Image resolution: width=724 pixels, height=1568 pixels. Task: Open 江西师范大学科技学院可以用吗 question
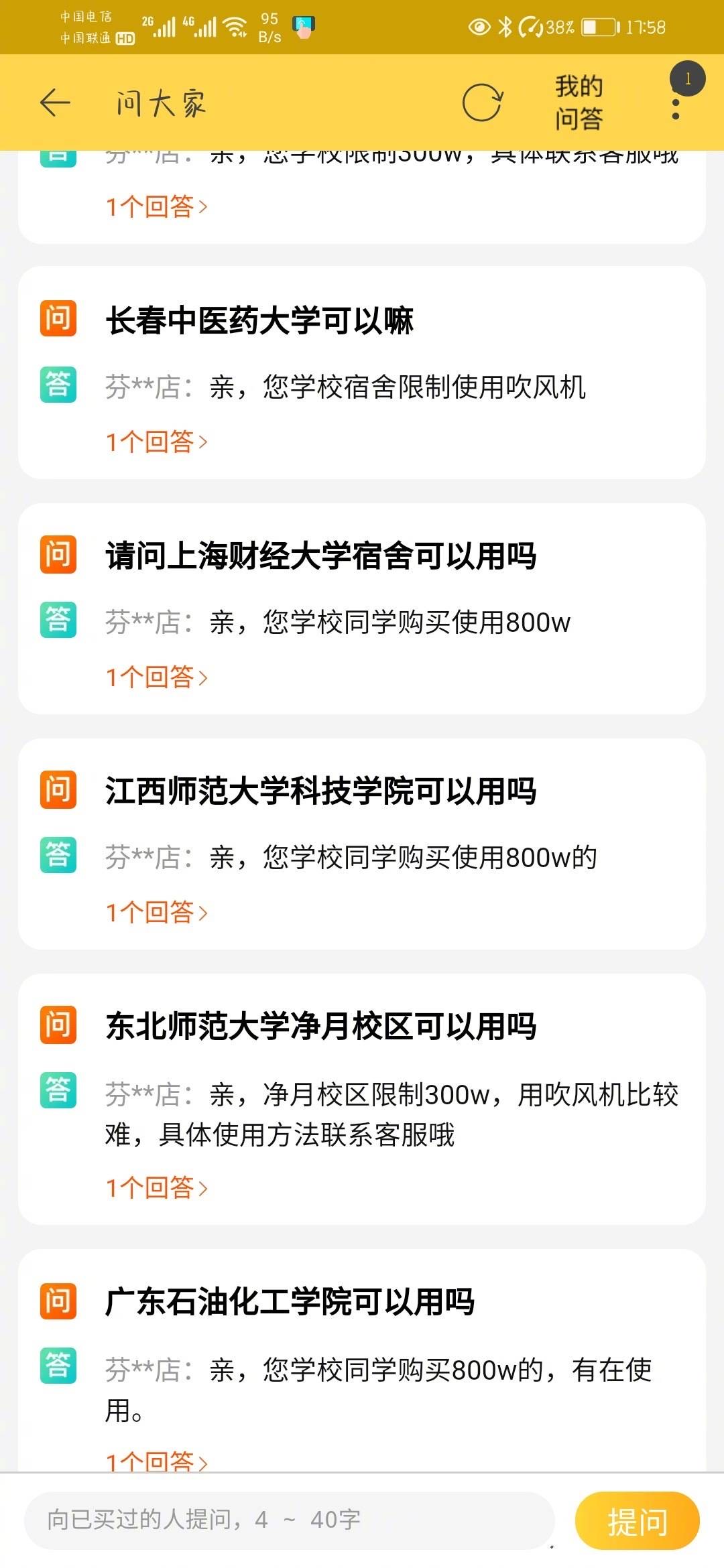320,791
